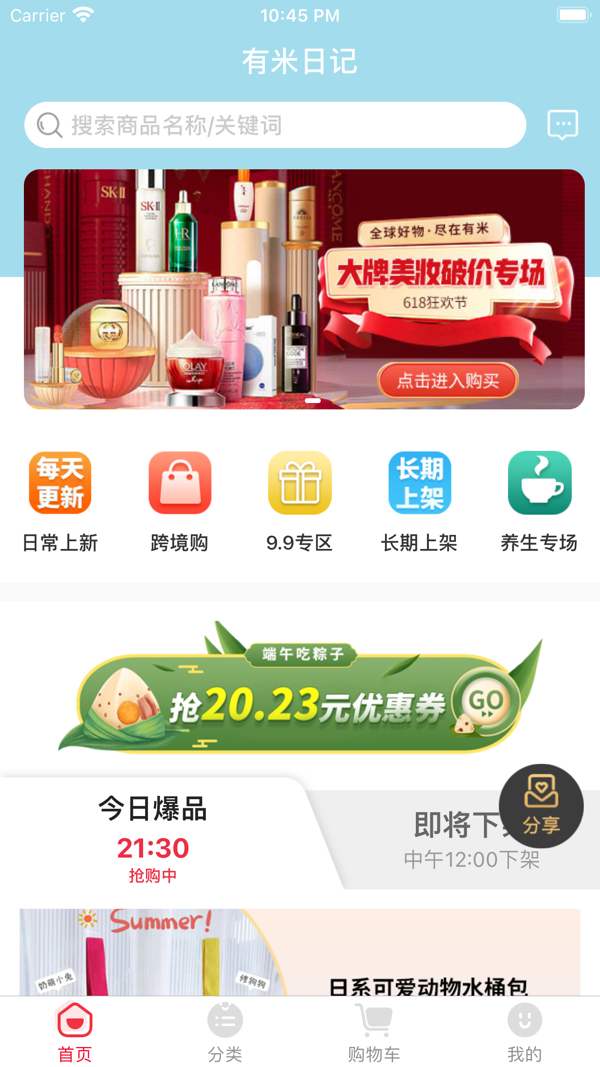Go to the 我的 profile tab

point(524,1032)
